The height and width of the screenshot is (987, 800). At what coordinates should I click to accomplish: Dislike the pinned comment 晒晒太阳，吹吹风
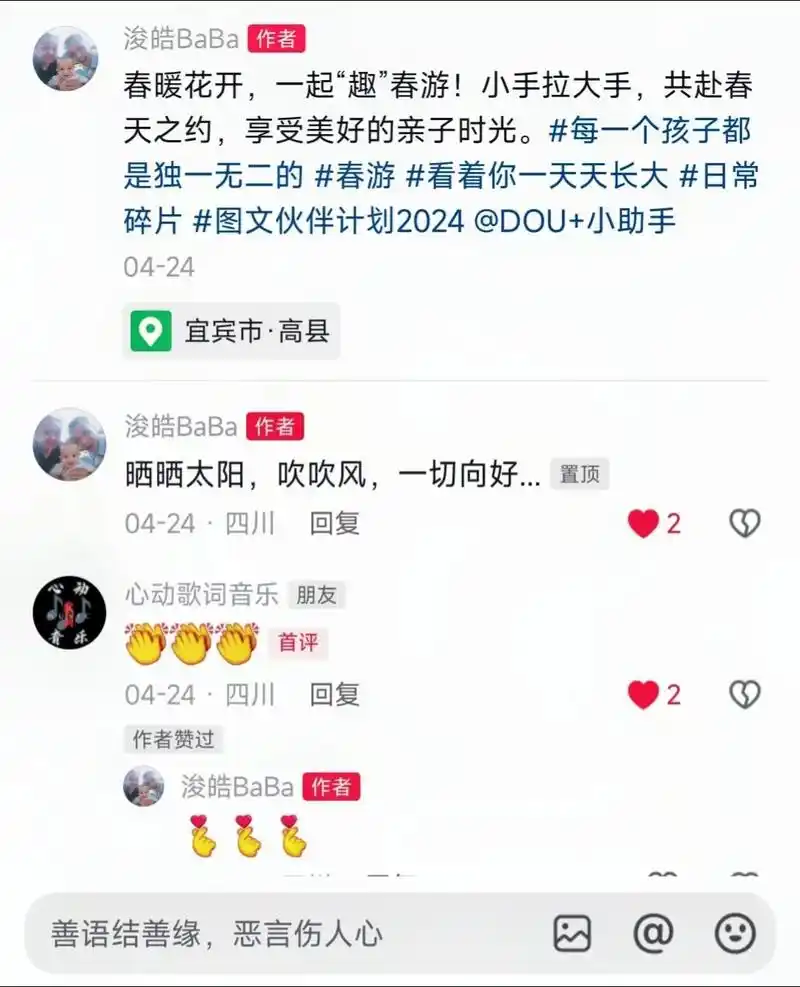point(744,523)
